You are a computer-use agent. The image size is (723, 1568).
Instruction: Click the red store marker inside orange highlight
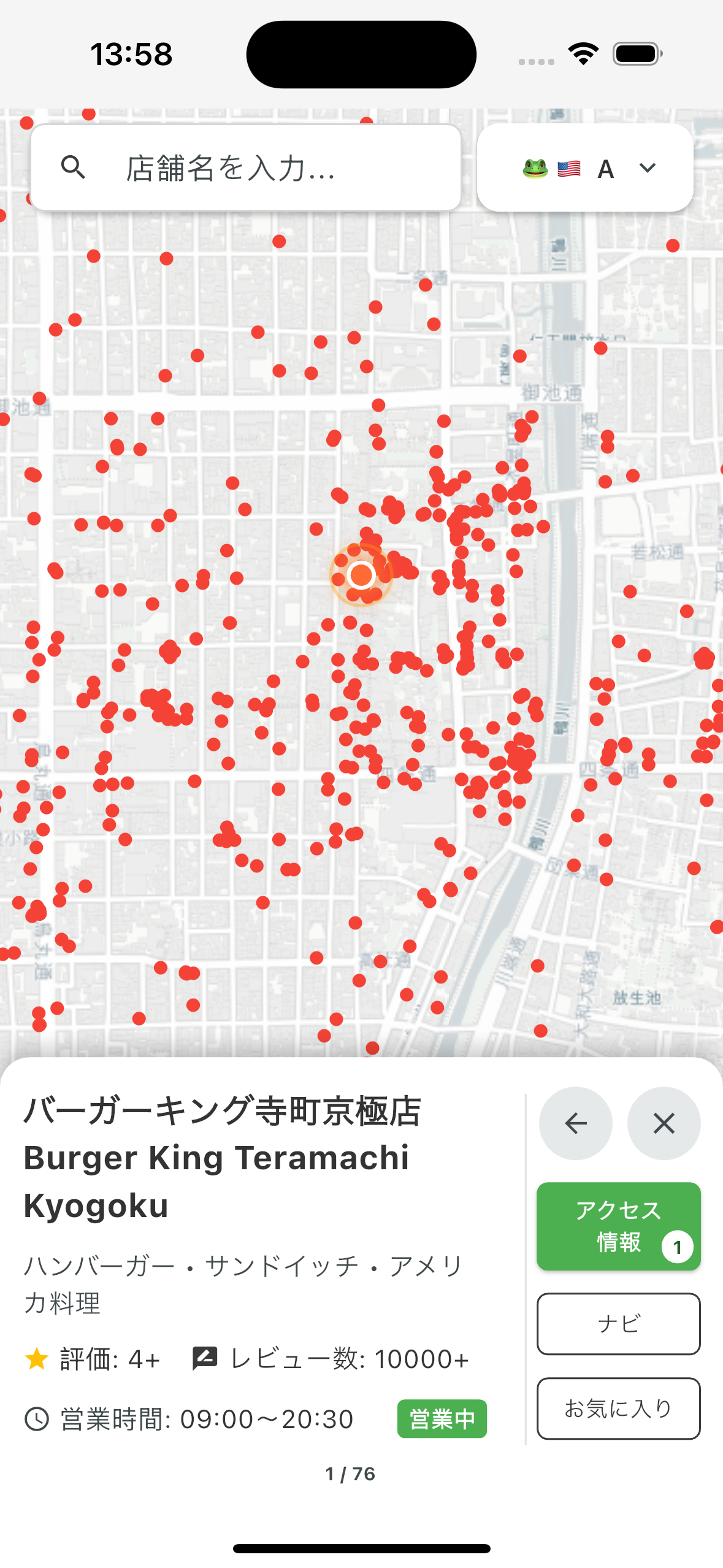click(x=362, y=575)
